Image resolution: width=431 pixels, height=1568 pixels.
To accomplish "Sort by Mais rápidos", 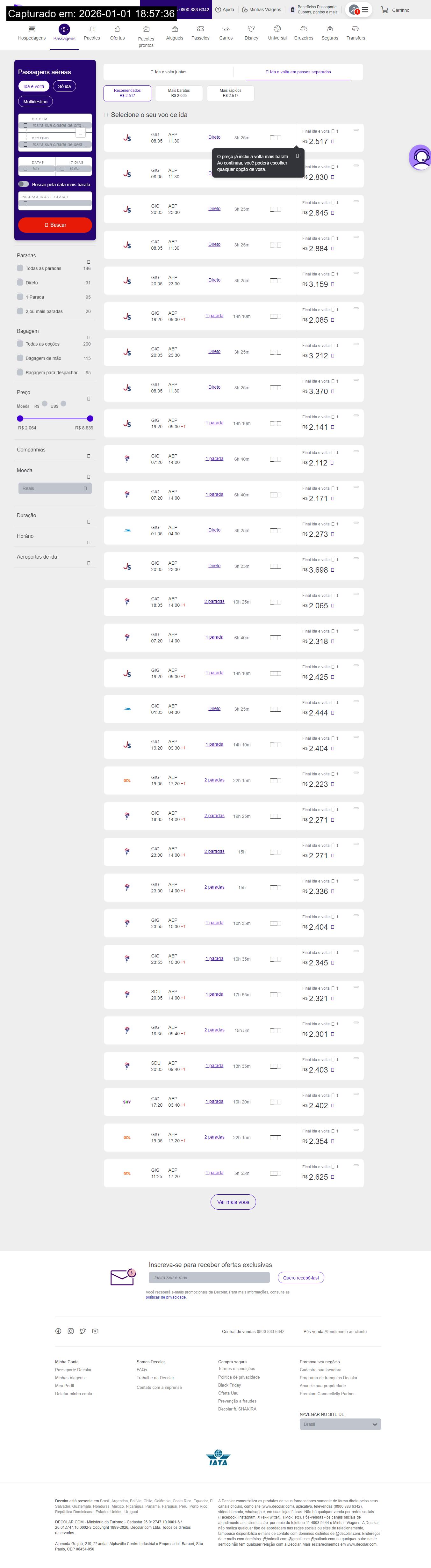I will [x=230, y=93].
